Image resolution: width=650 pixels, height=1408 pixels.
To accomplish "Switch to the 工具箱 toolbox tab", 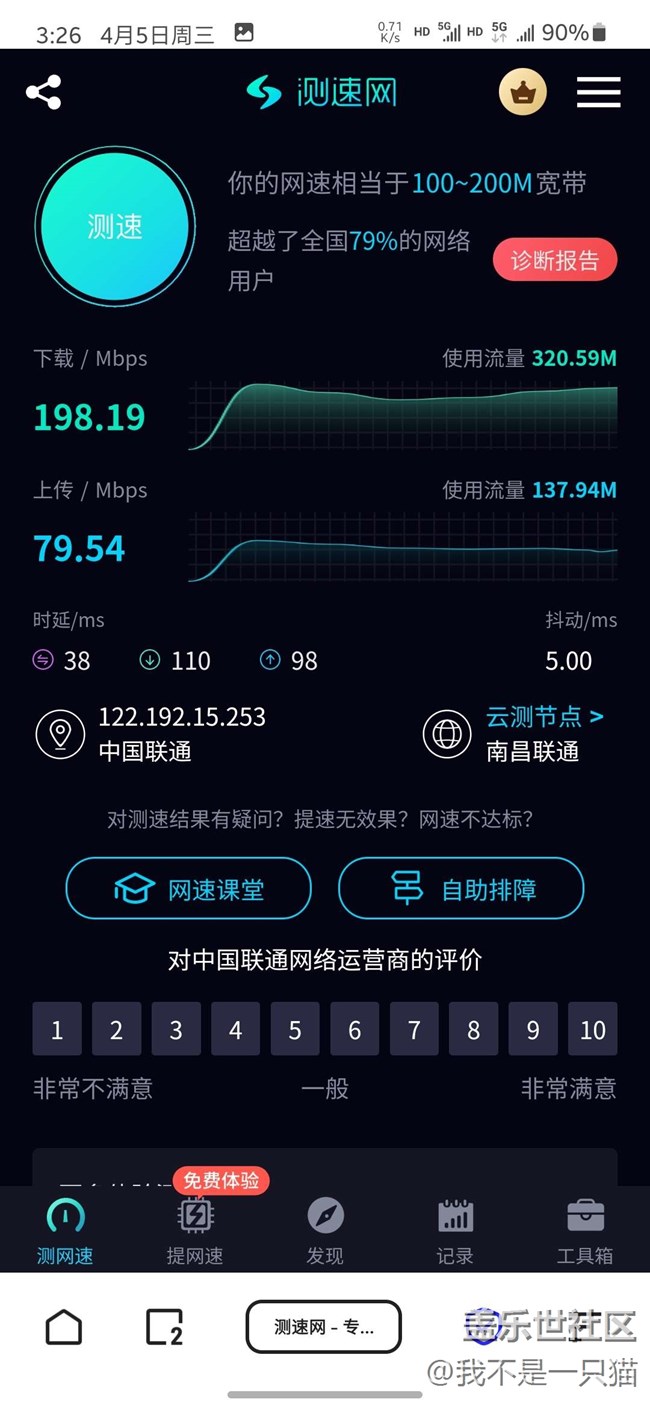I will pos(585,1232).
